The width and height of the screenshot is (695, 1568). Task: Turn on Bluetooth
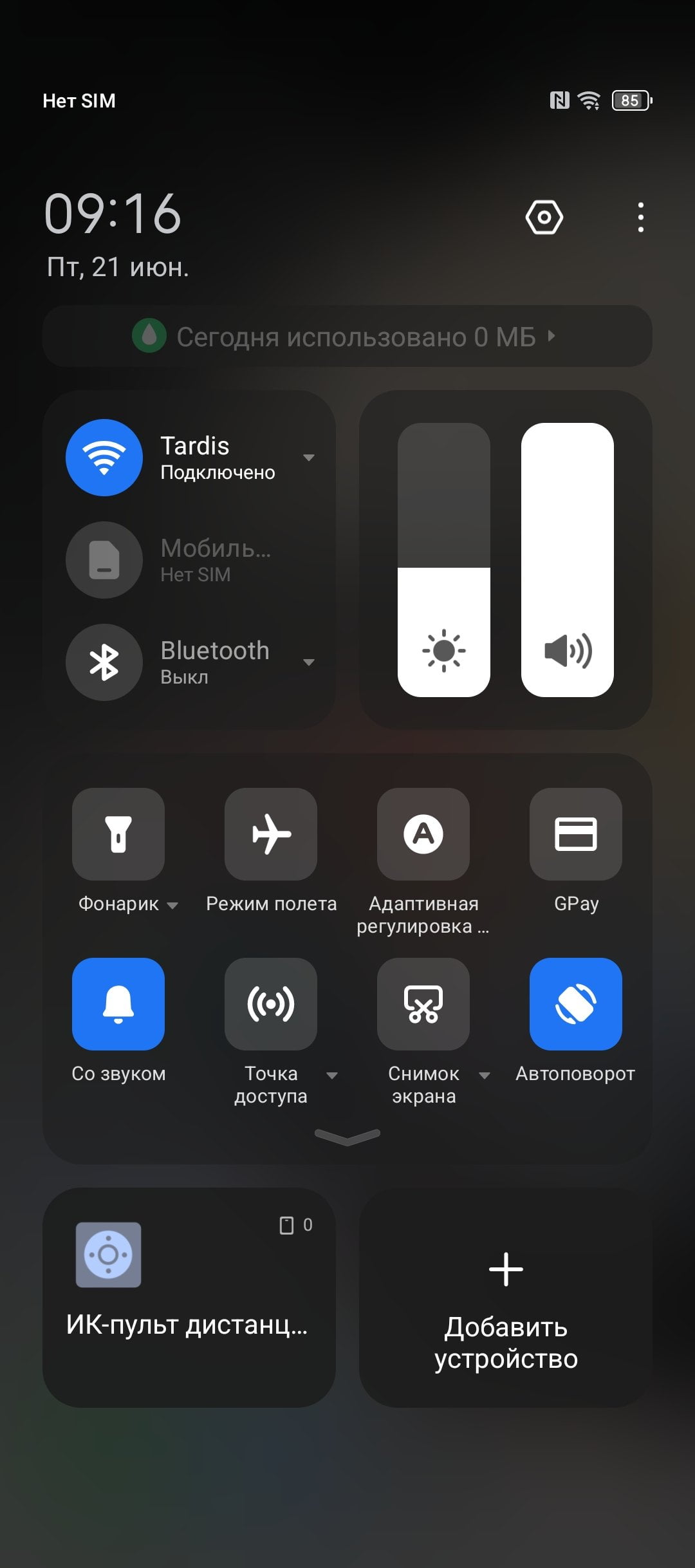104,662
